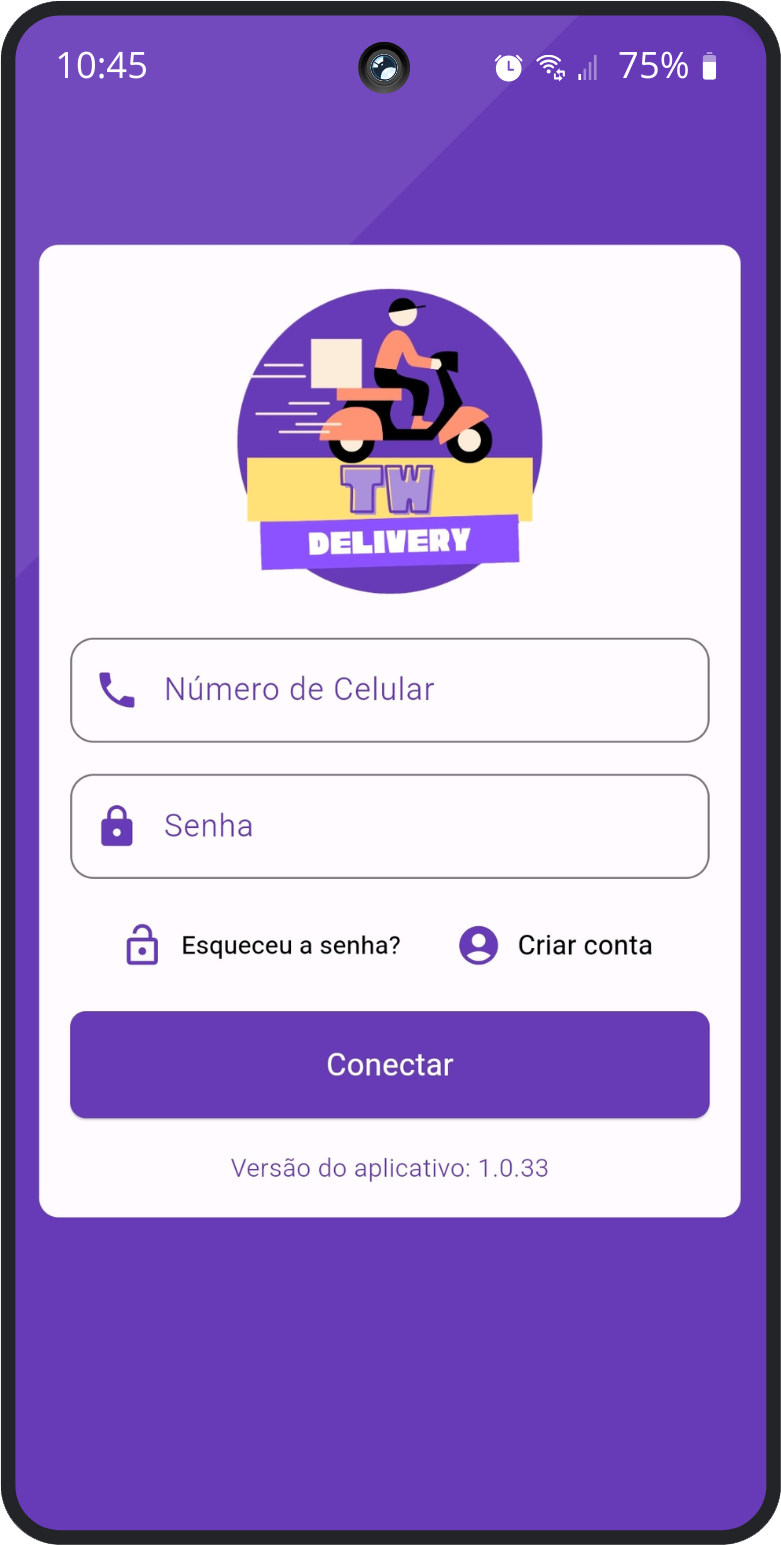Click the phone icon in the Número de Celular field
The image size is (781, 1545).
pos(117,689)
